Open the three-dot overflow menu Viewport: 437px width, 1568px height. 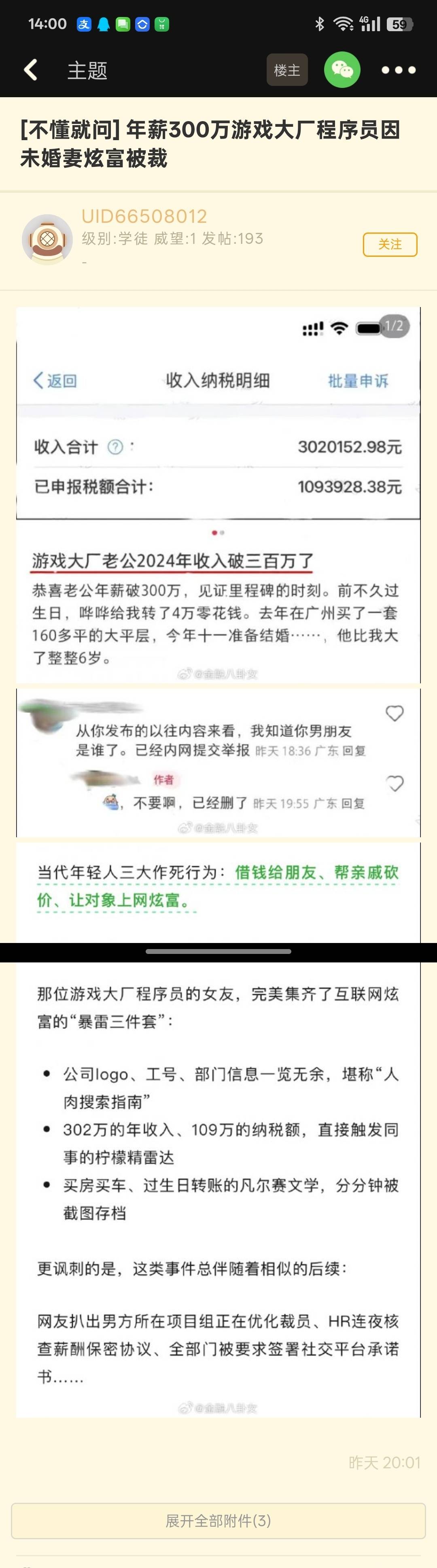[x=398, y=70]
